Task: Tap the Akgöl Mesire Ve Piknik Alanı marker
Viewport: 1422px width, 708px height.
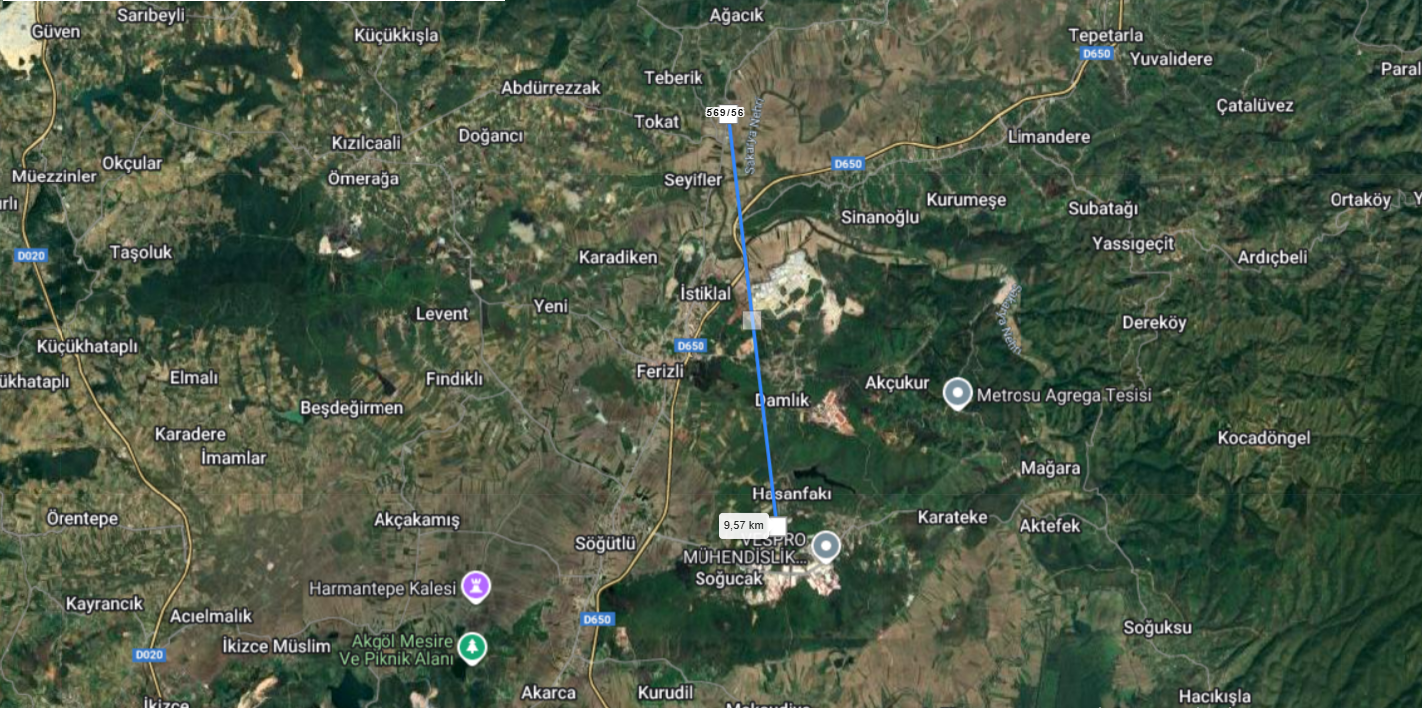Action: click(471, 647)
